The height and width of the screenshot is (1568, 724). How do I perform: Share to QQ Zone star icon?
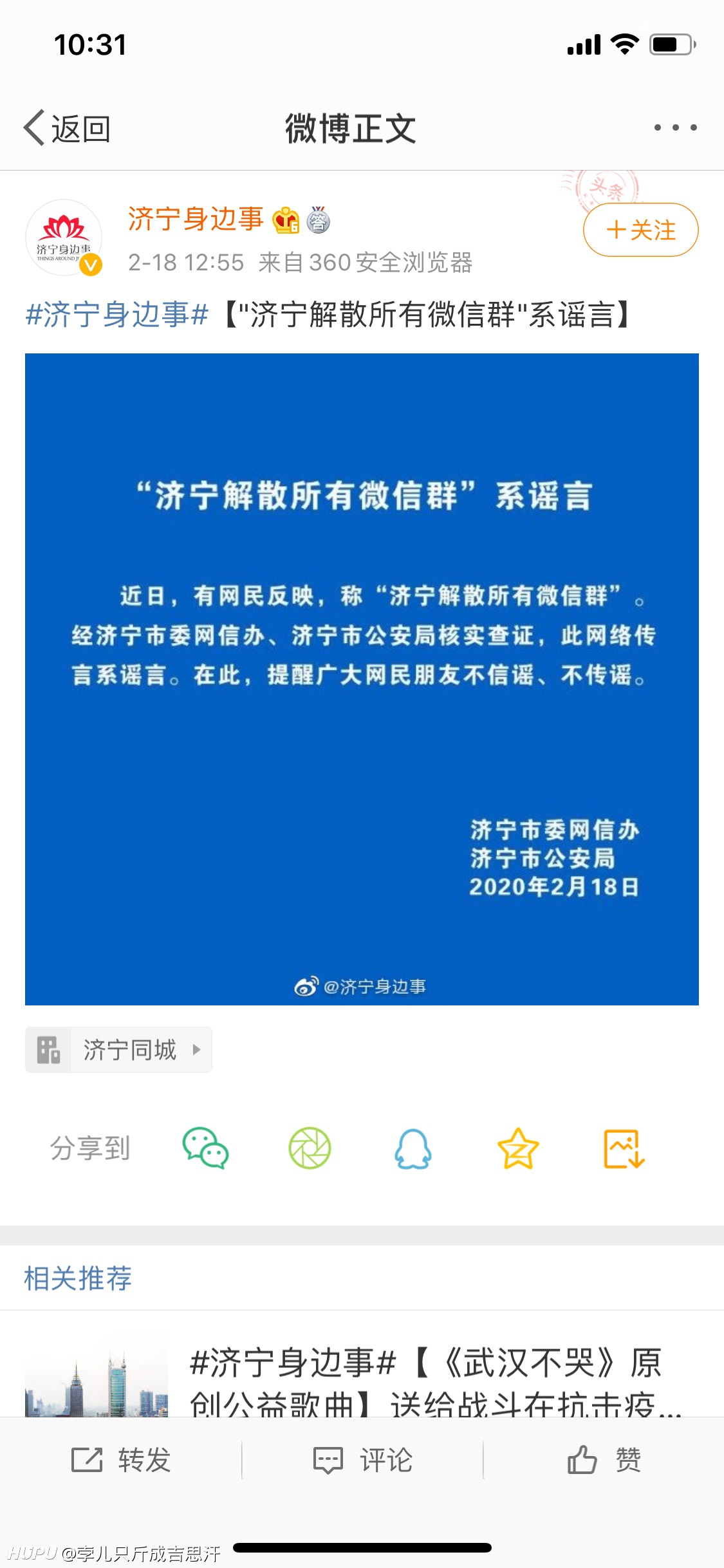pos(518,1148)
